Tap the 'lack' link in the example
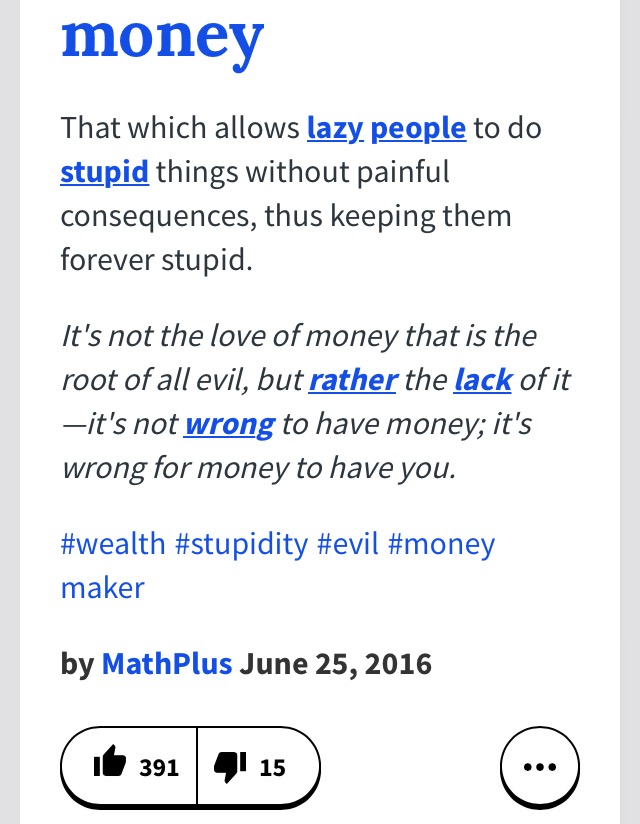 (483, 381)
